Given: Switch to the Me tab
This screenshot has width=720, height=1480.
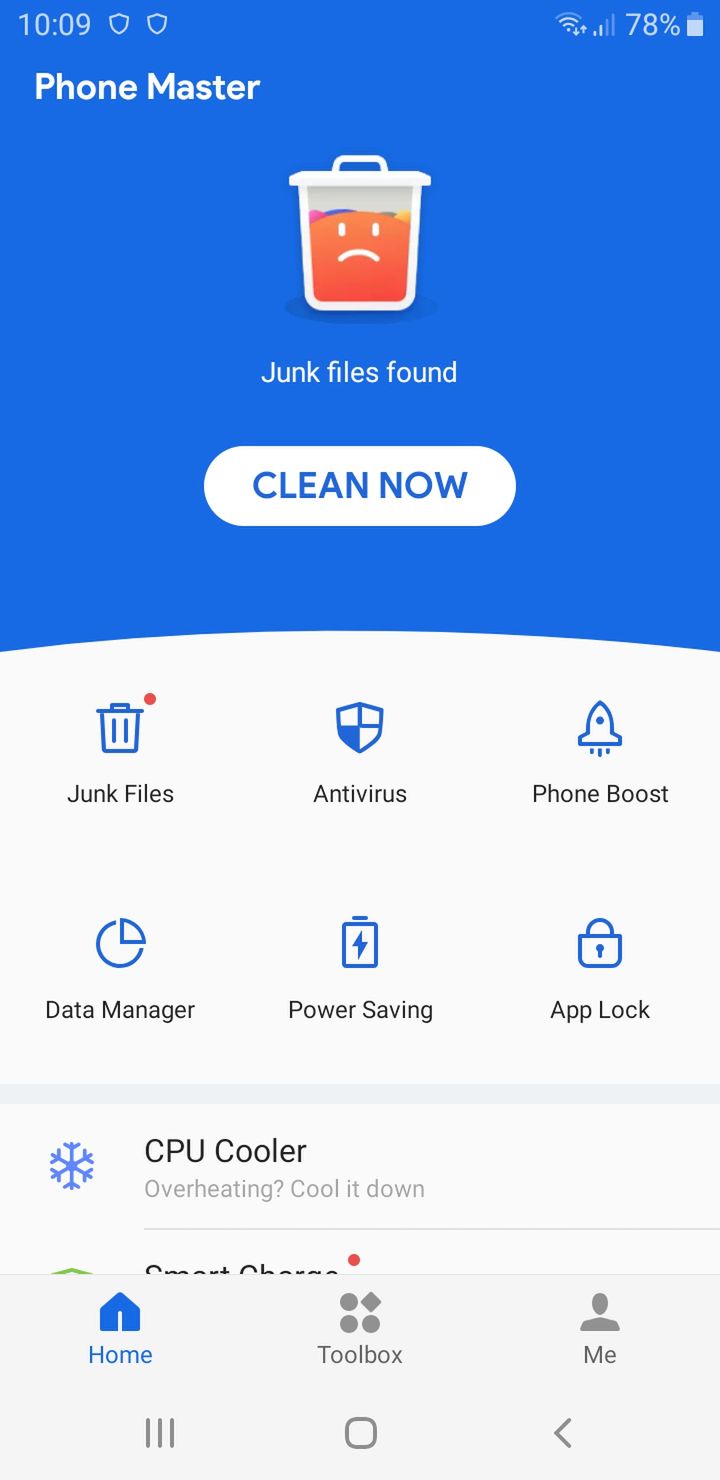Looking at the screenshot, I should click(x=600, y=1329).
